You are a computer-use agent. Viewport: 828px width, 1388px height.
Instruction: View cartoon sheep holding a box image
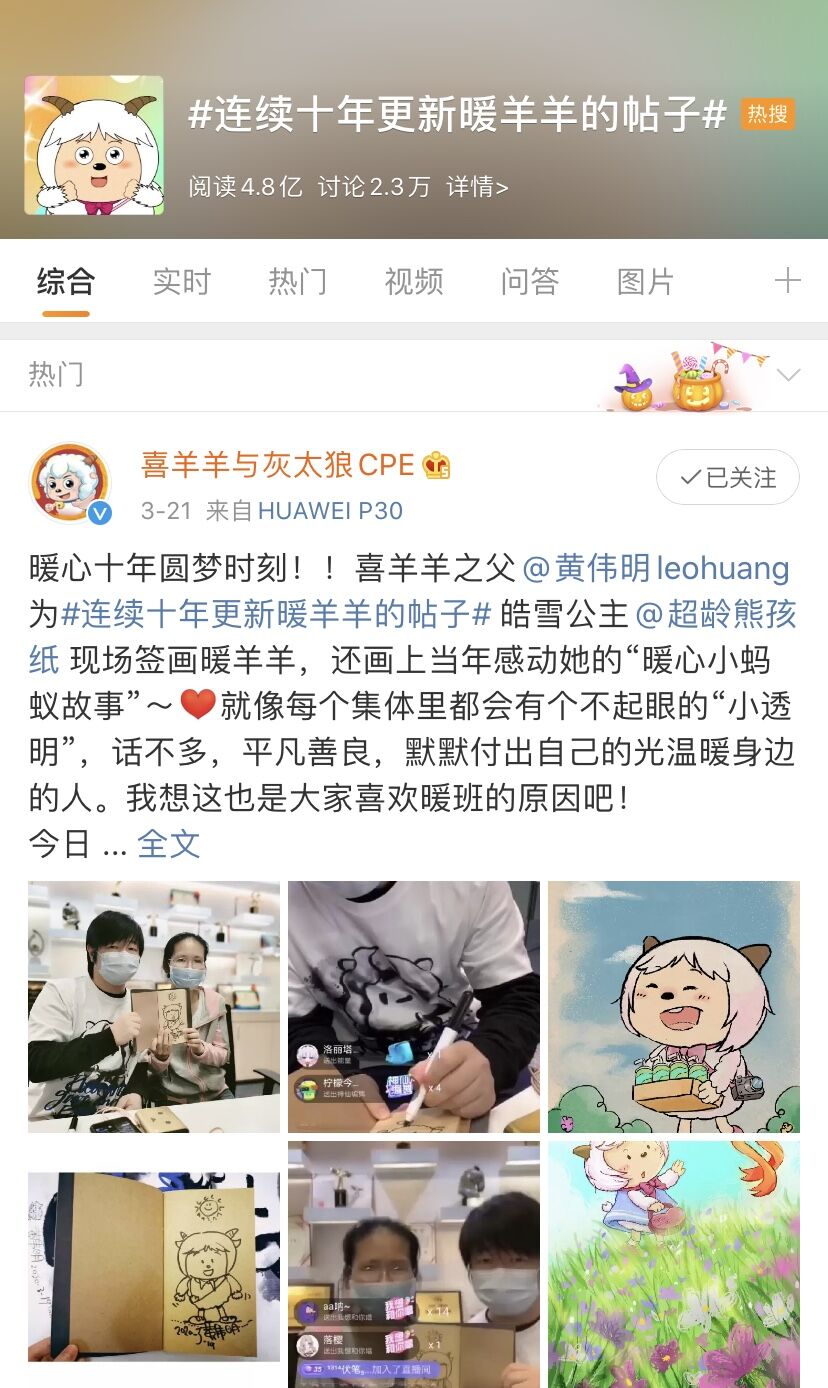(x=674, y=1006)
